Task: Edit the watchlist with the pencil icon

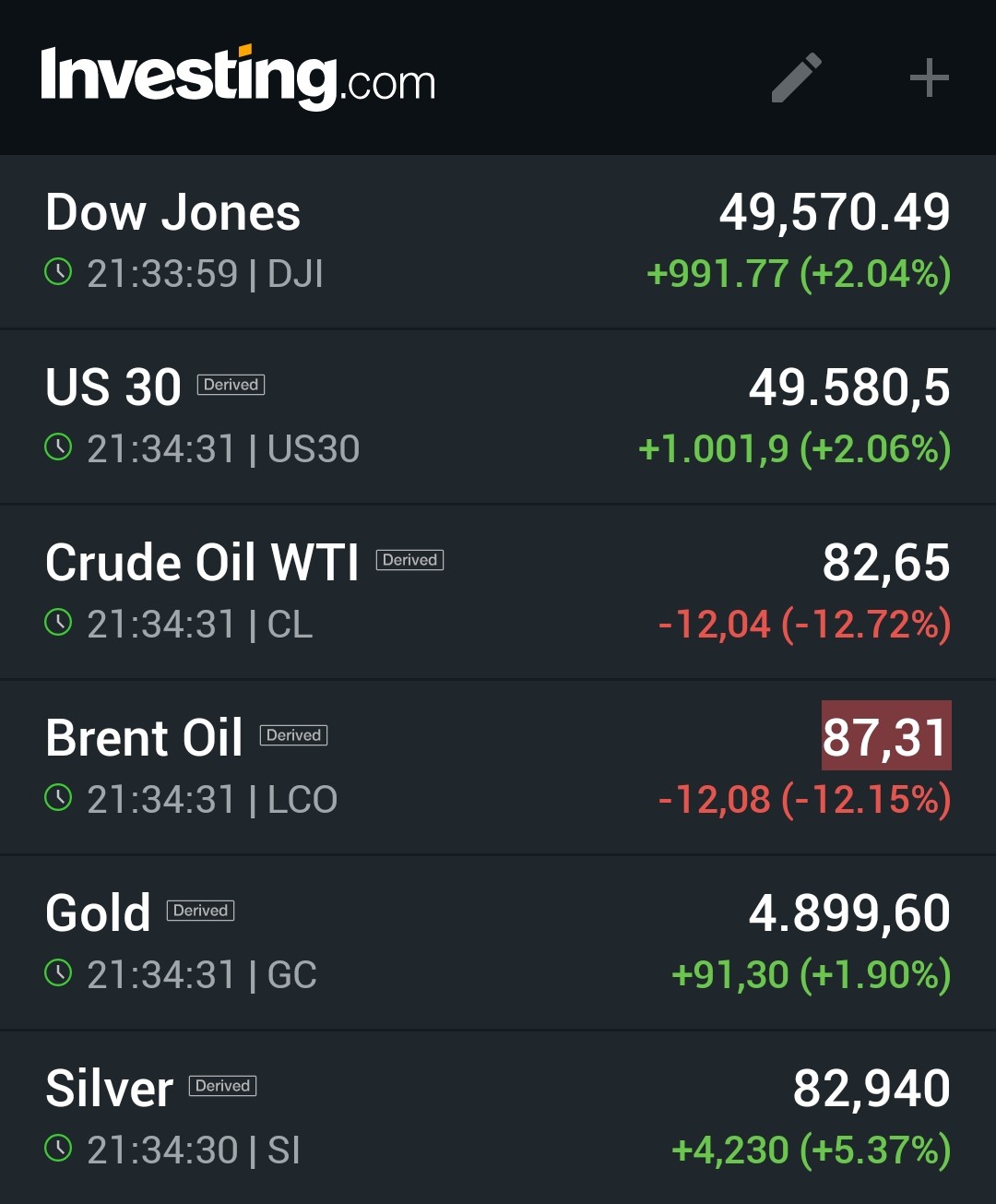Action: [x=796, y=77]
